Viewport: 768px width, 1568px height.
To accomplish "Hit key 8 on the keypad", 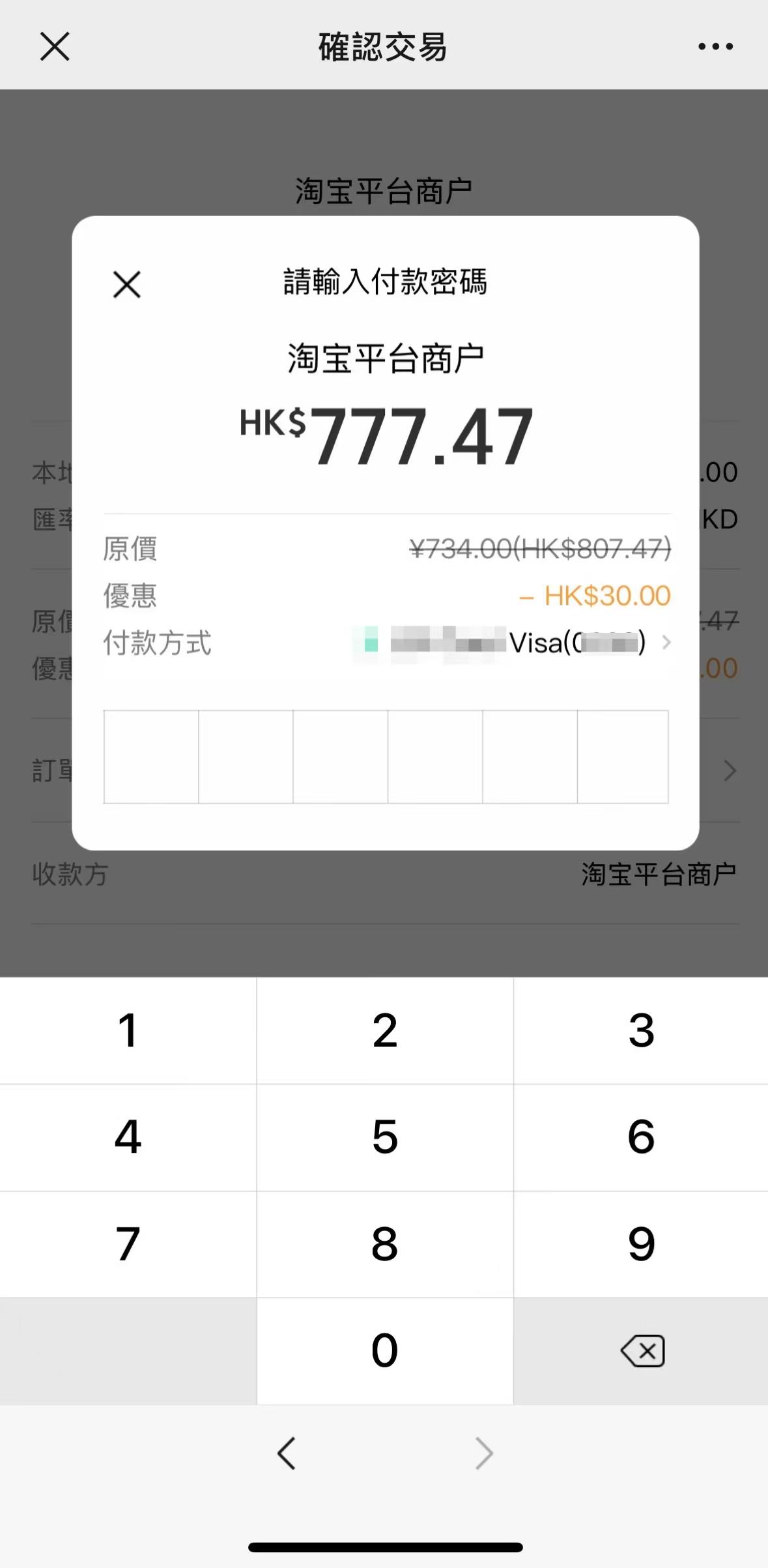I will [x=385, y=1244].
